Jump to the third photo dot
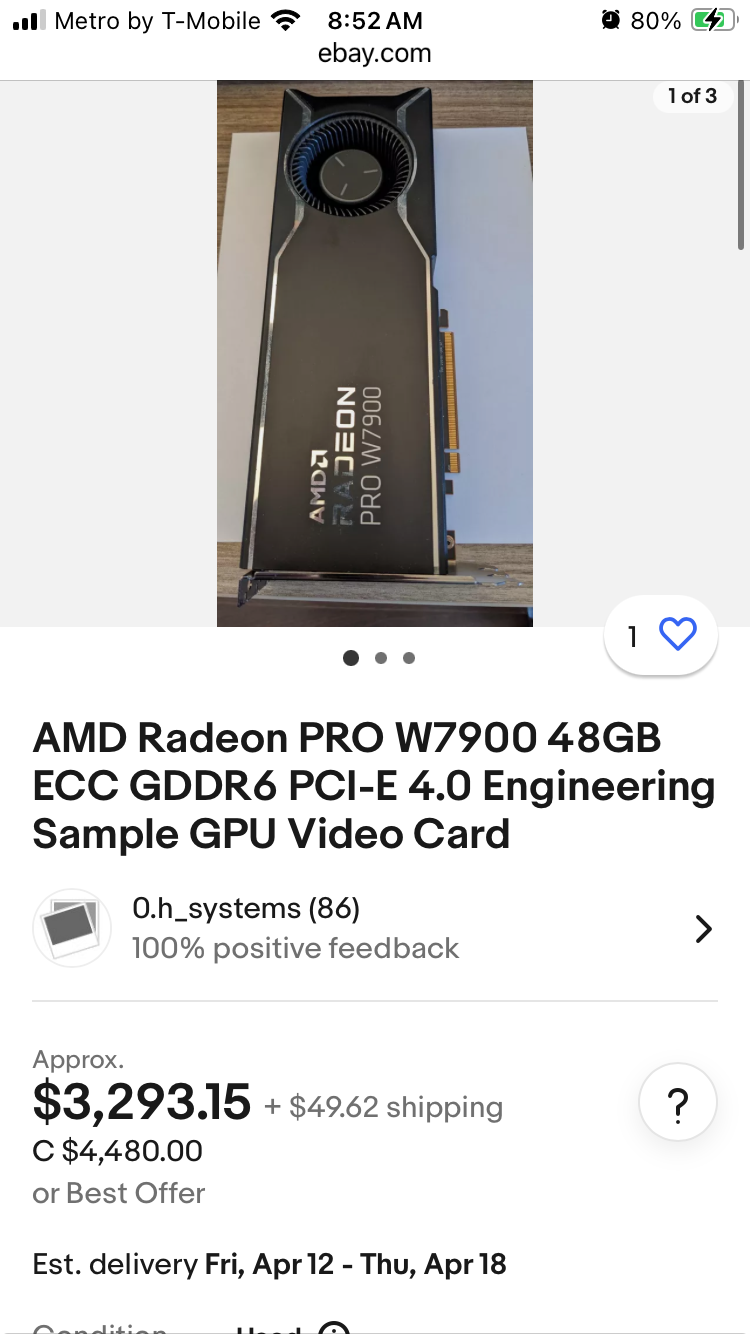 [x=408, y=658]
